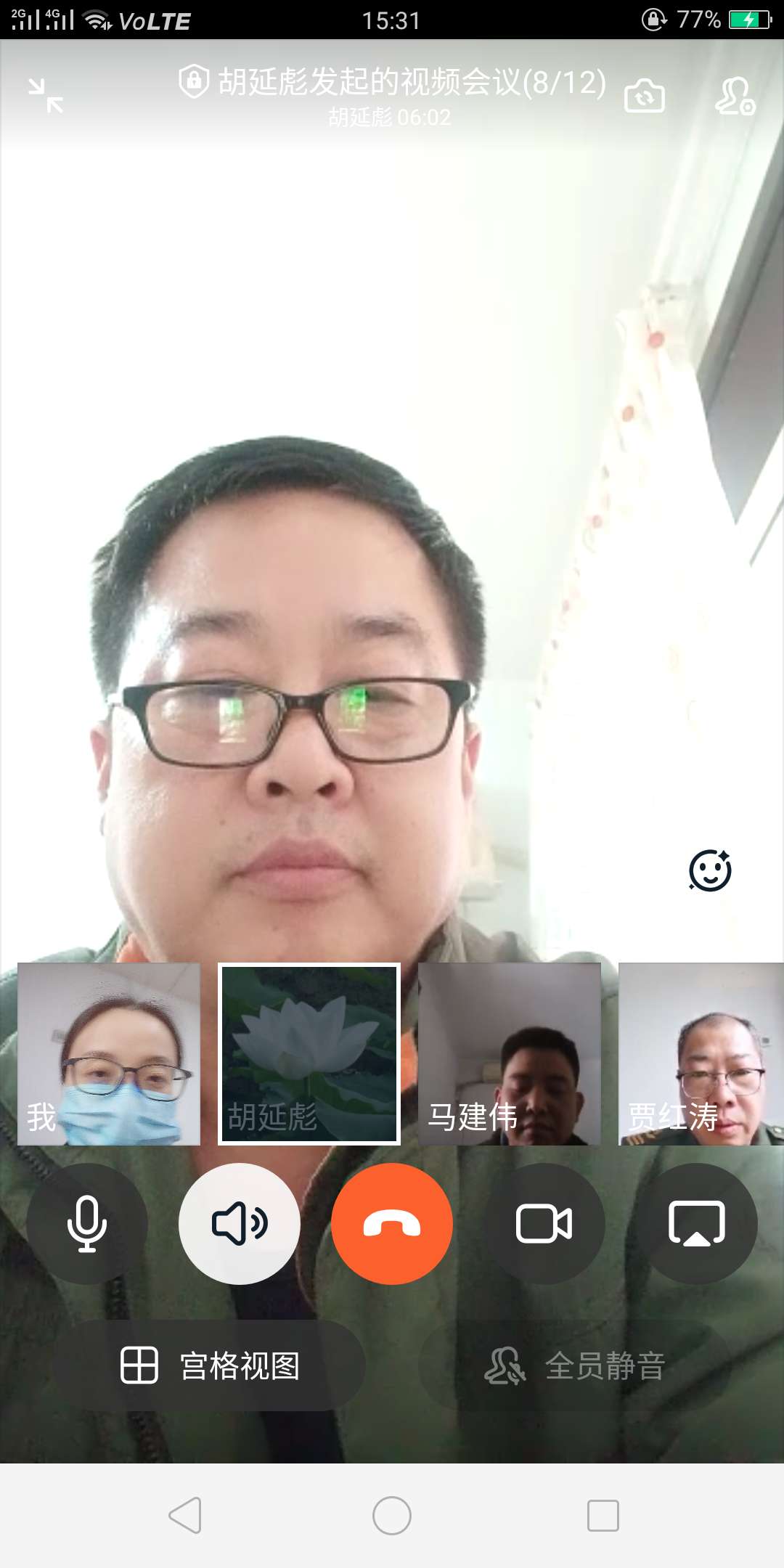Turn off the video camera

(x=544, y=1224)
